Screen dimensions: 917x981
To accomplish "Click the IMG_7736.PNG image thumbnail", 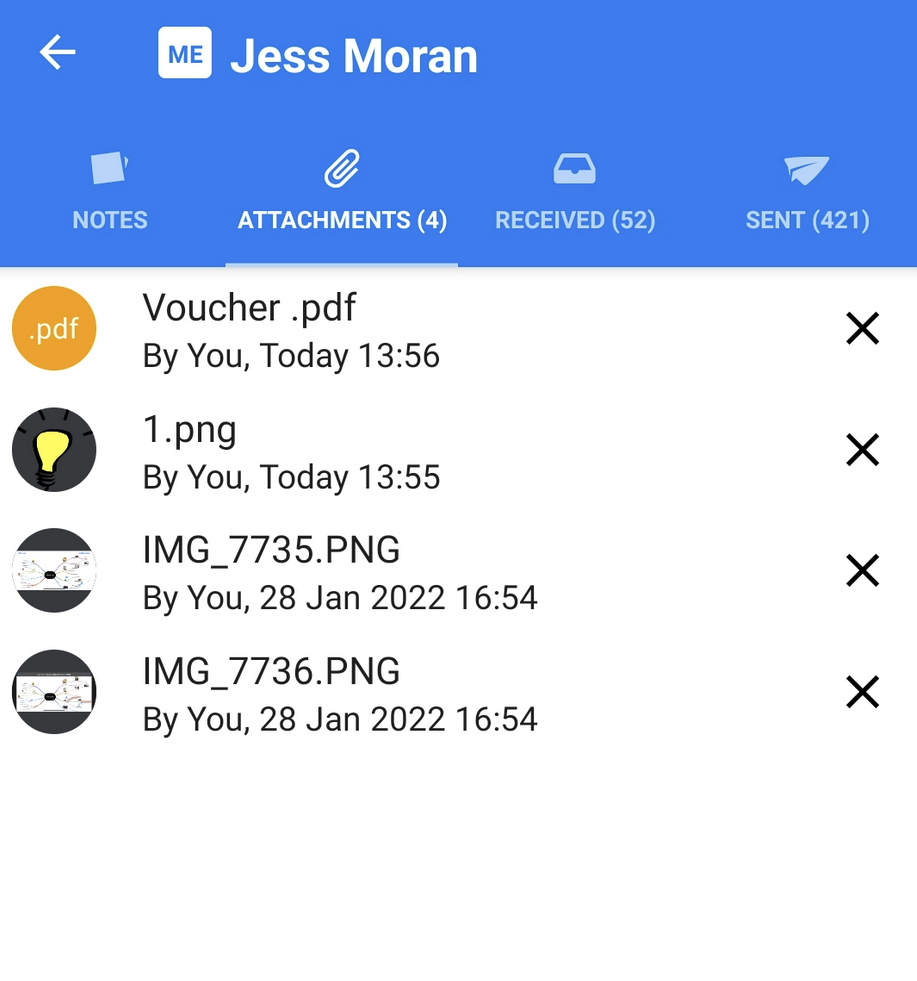I will (53, 691).
